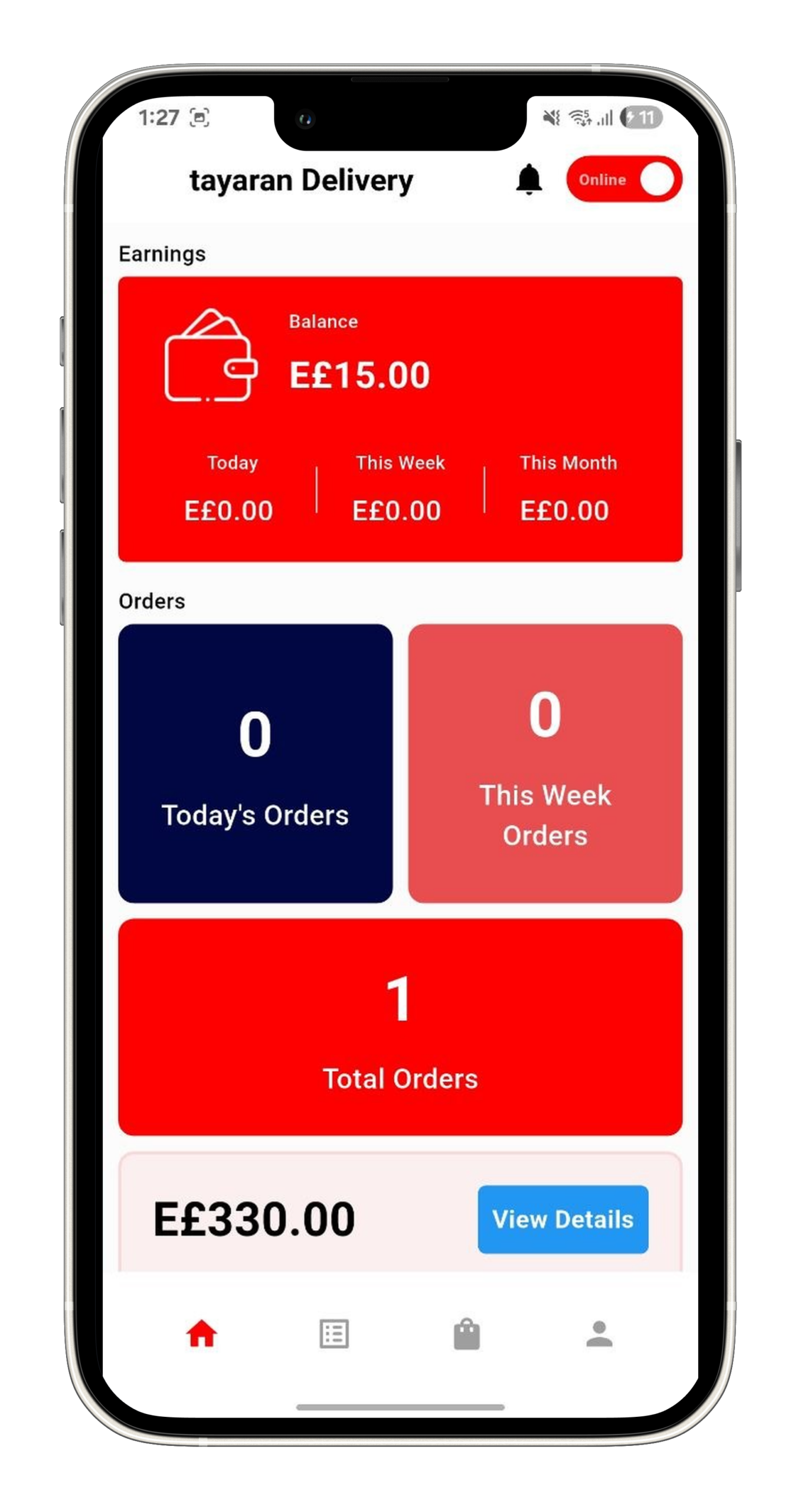Open the notifications bell
801x1512 pixels.
tap(529, 180)
